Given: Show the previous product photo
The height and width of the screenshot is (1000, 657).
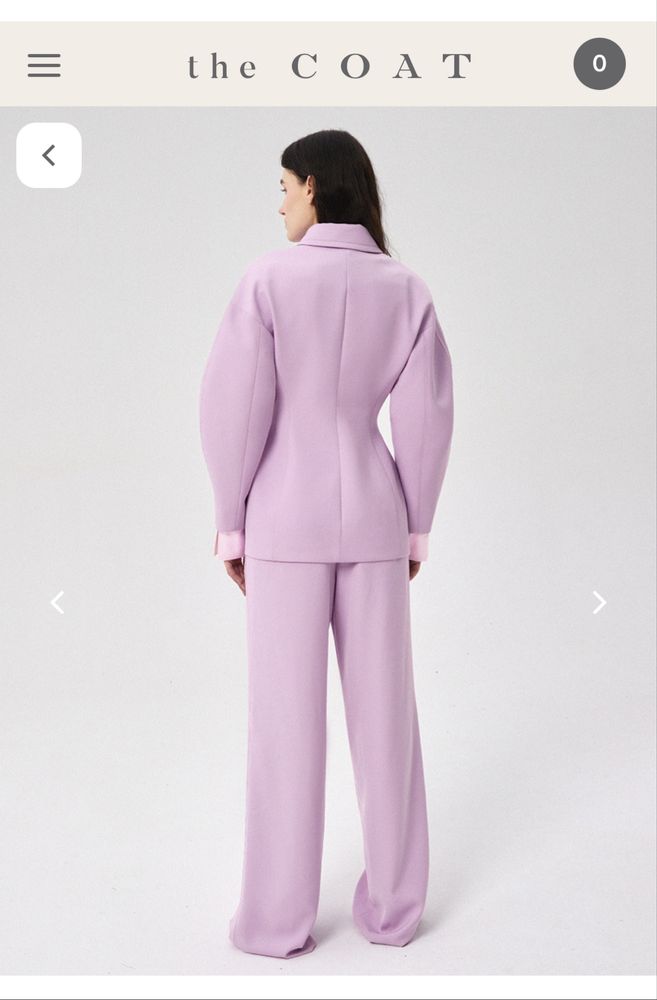Looking at the screenshot, I should click(x=57, y=602).
